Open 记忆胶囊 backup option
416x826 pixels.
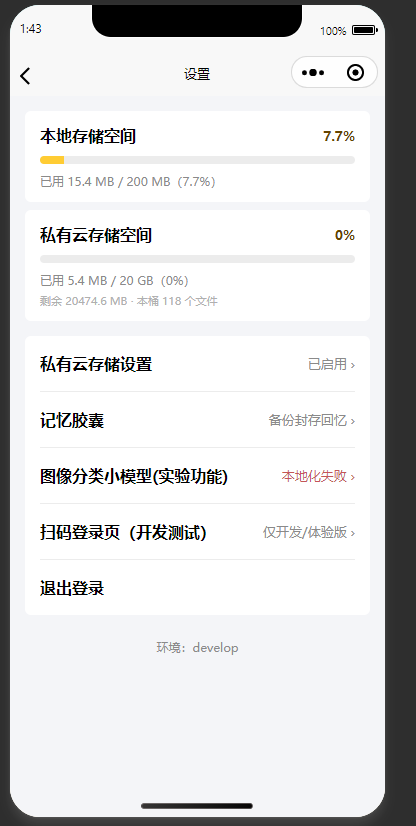(197, 420)
